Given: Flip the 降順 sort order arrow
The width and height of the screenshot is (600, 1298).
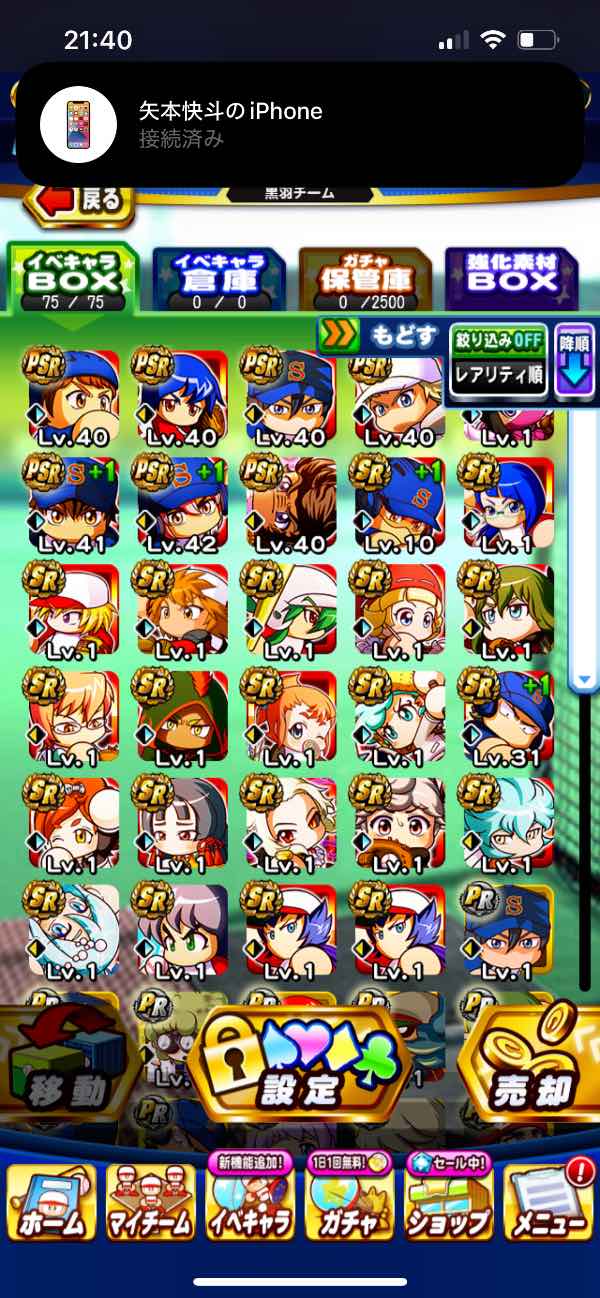Looking at the screenshot, I should (574, 360).
